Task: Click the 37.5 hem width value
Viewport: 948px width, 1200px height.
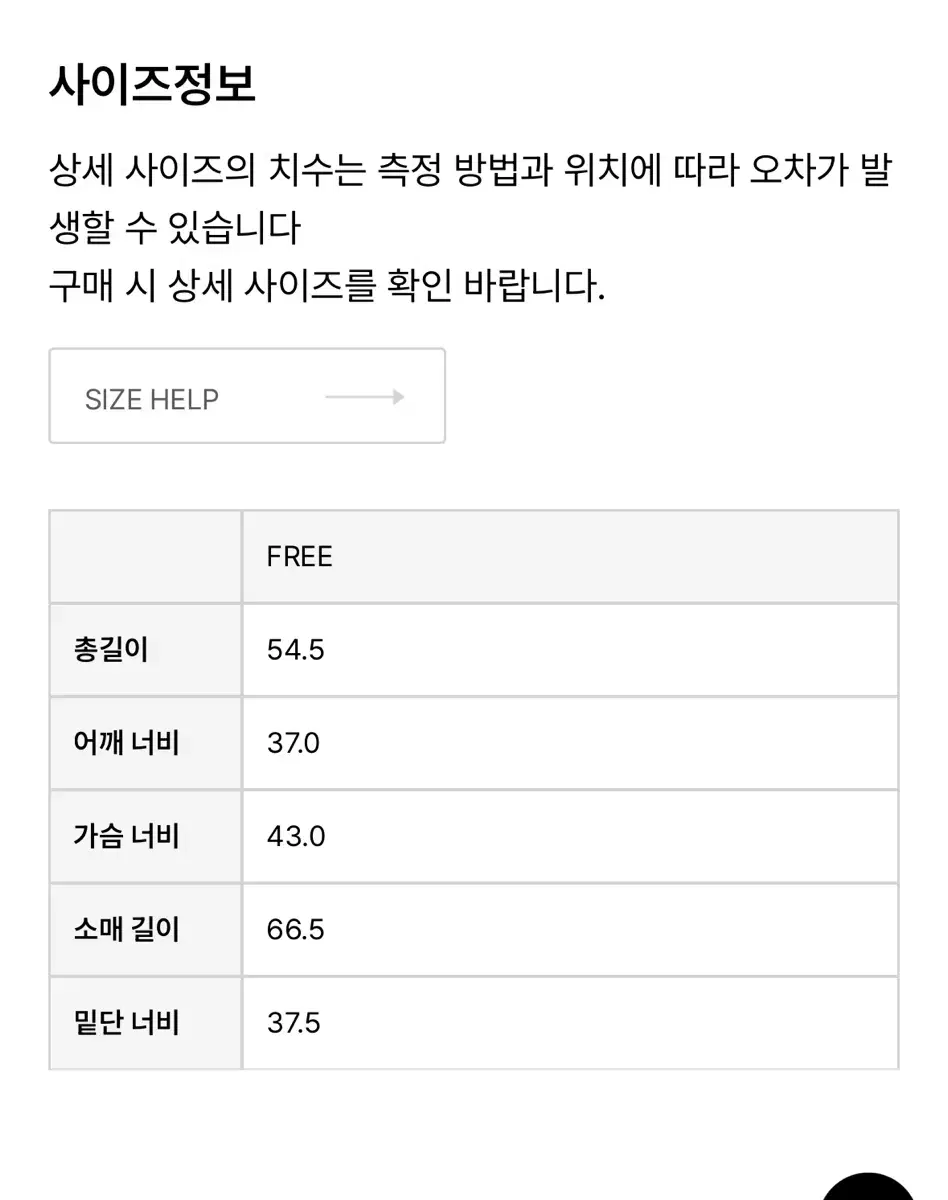Action: click(x=290, y=1023)
